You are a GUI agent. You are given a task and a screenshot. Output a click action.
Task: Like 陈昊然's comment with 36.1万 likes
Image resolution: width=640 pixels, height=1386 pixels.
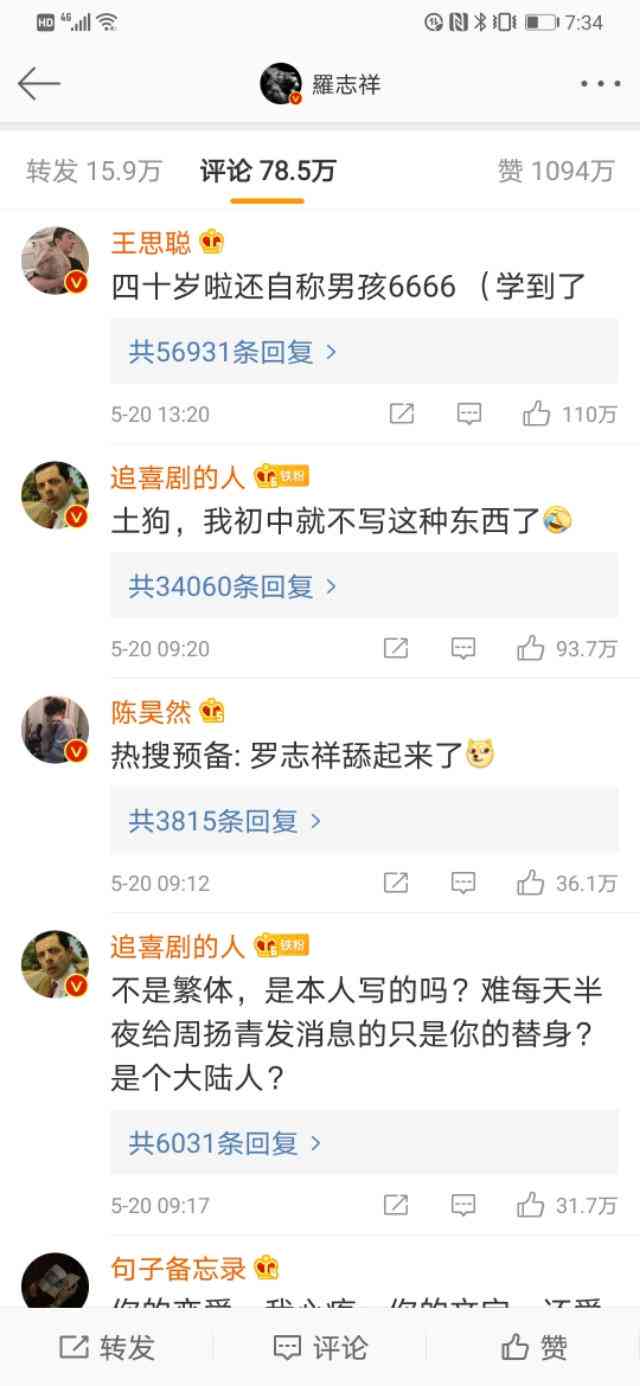[531, 883]
